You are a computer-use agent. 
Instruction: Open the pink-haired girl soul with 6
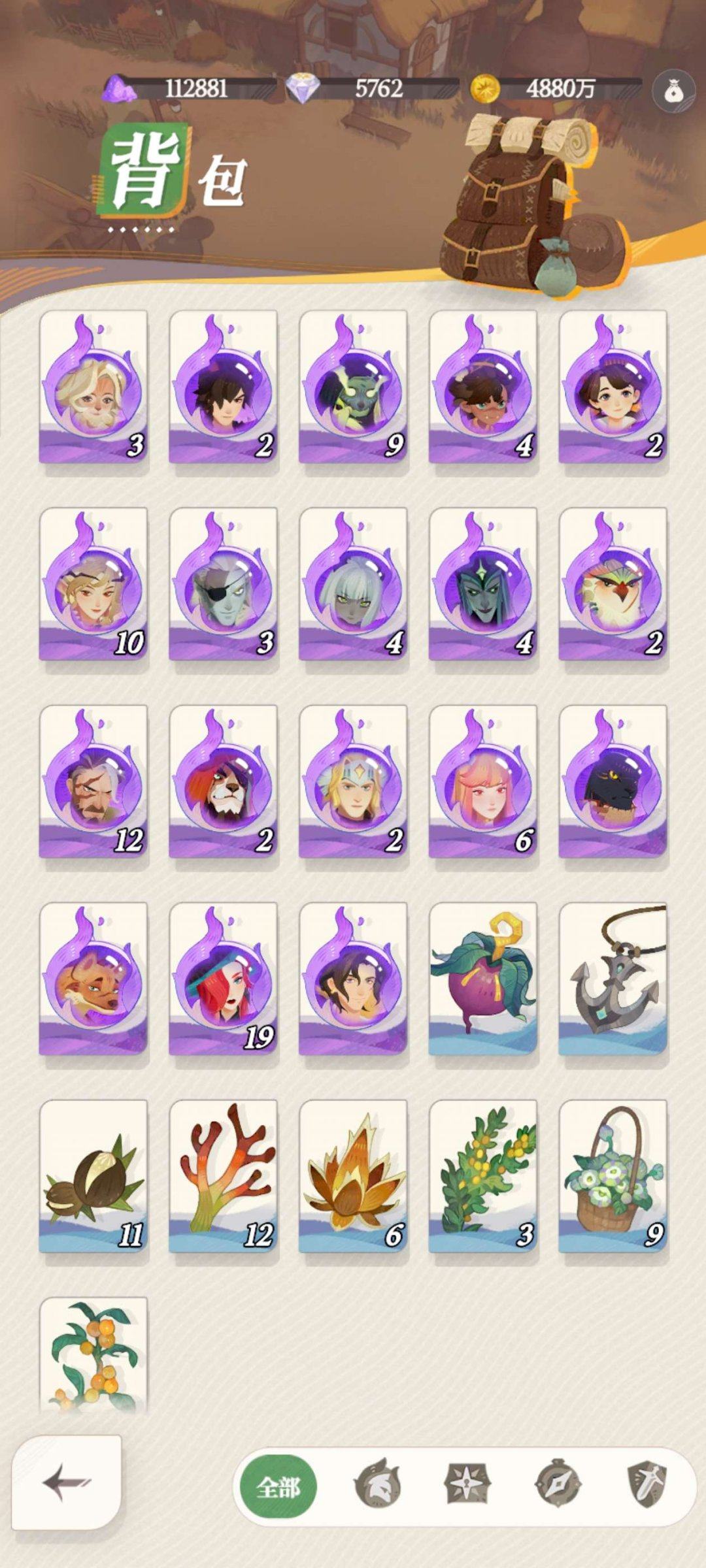(x=483, y=781)
